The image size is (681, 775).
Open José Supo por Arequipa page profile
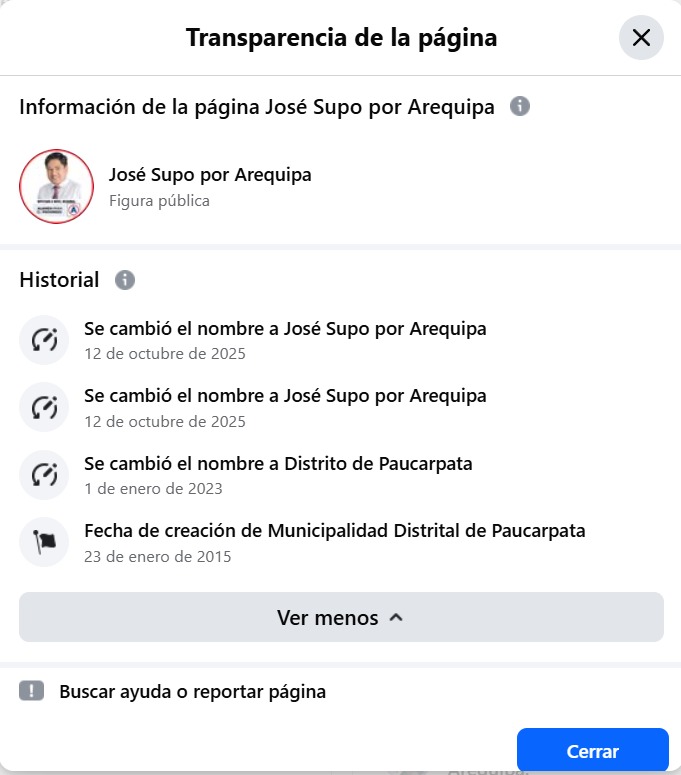tap(210, 175)
